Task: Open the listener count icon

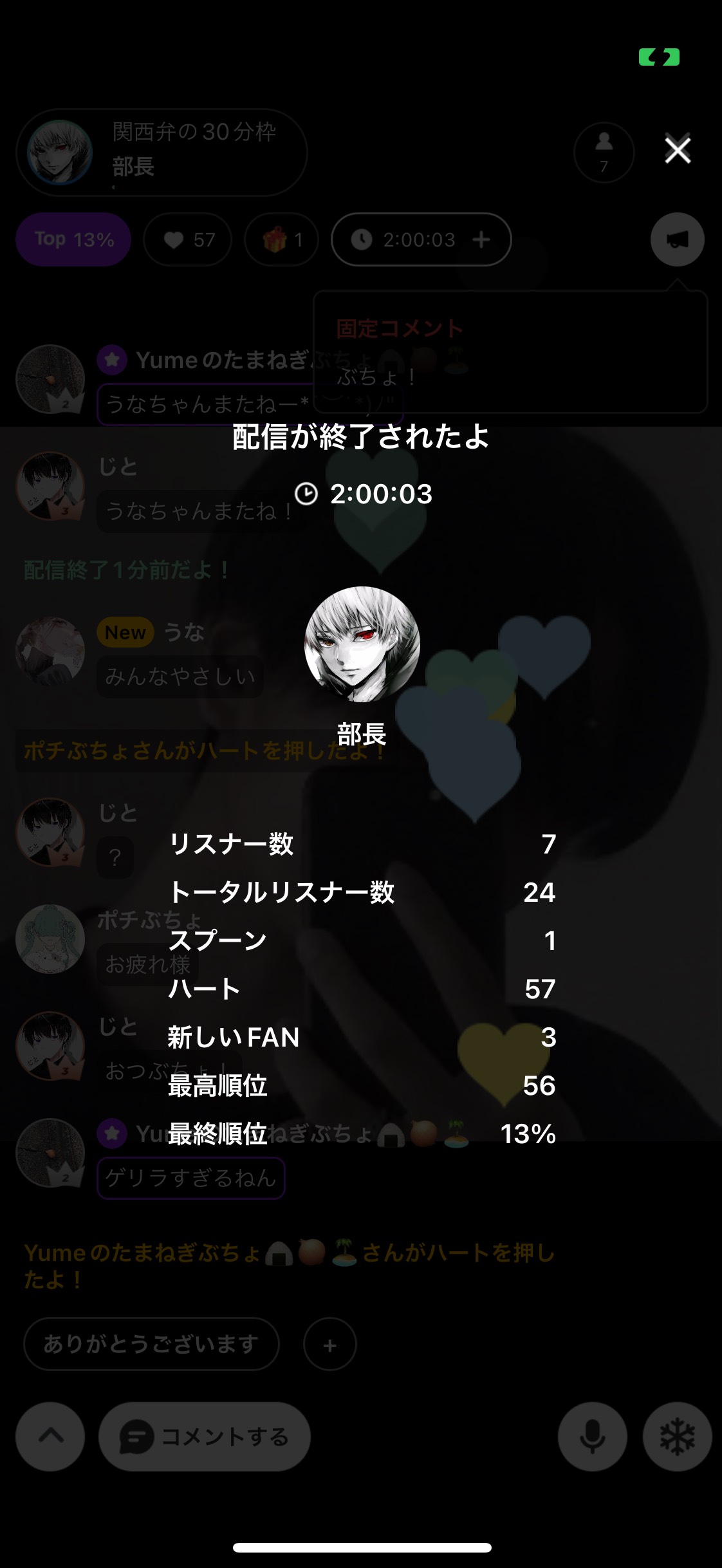Action: [604, 153]
